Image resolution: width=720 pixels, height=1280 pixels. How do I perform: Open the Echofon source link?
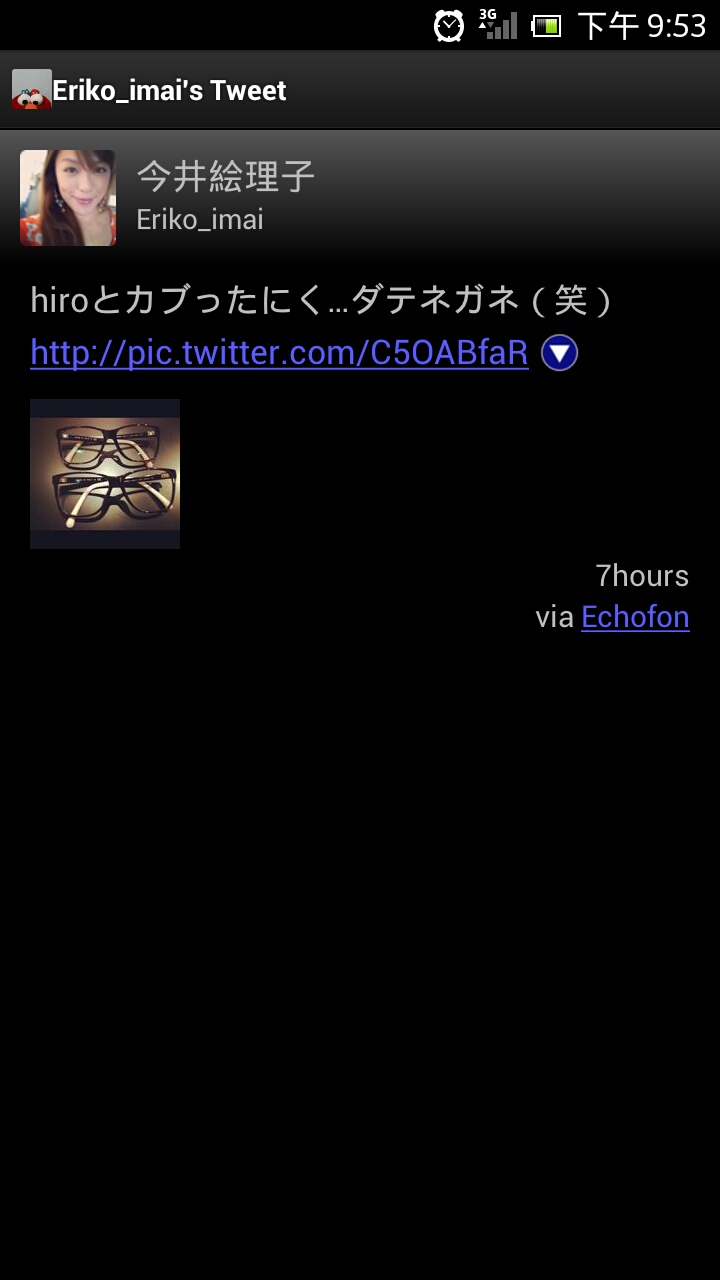[x=635, y=617]
